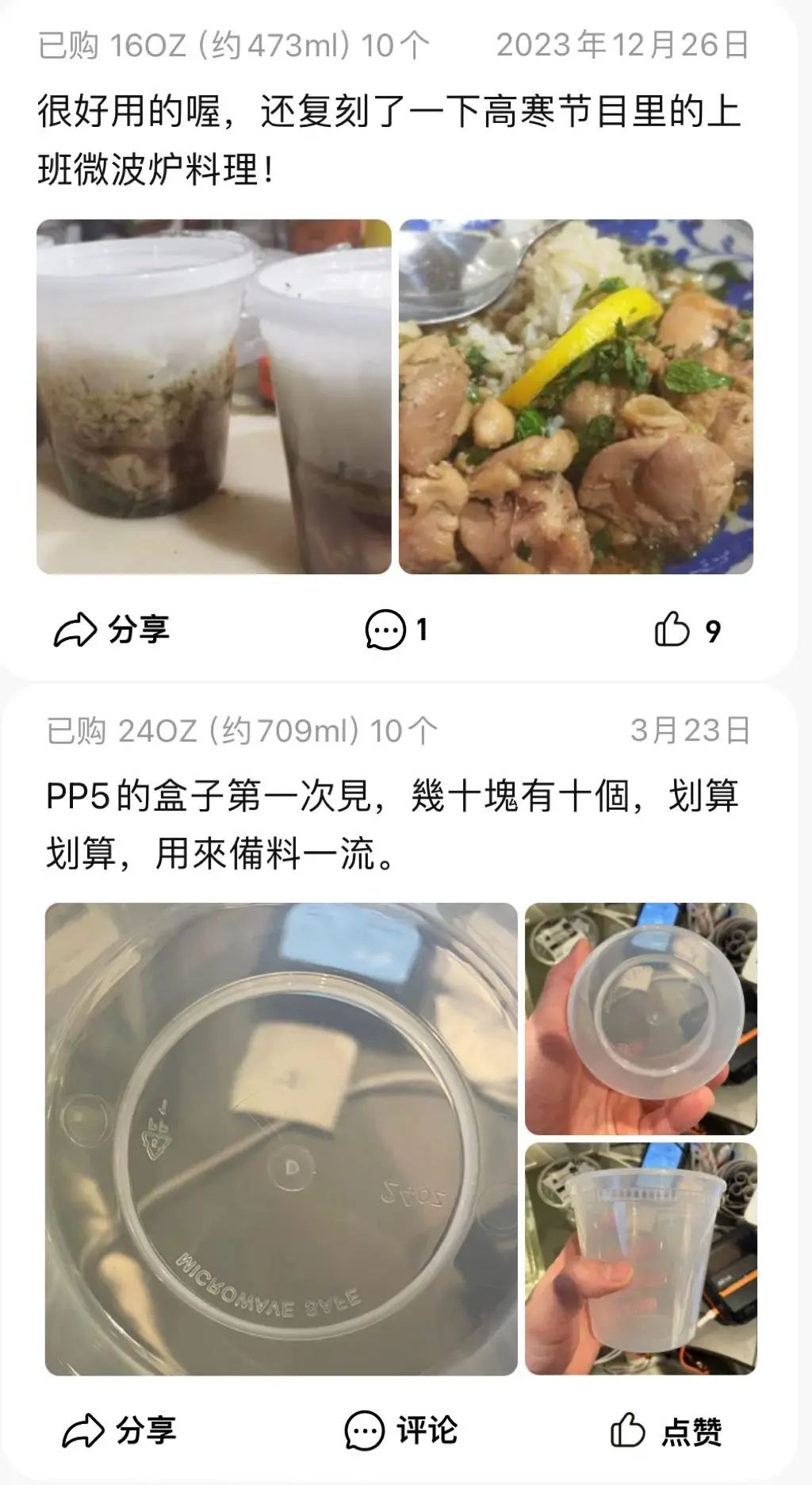Screen dimensions: 812x1485
Task: Share the PP5 box review
Action: [119, 1431]
